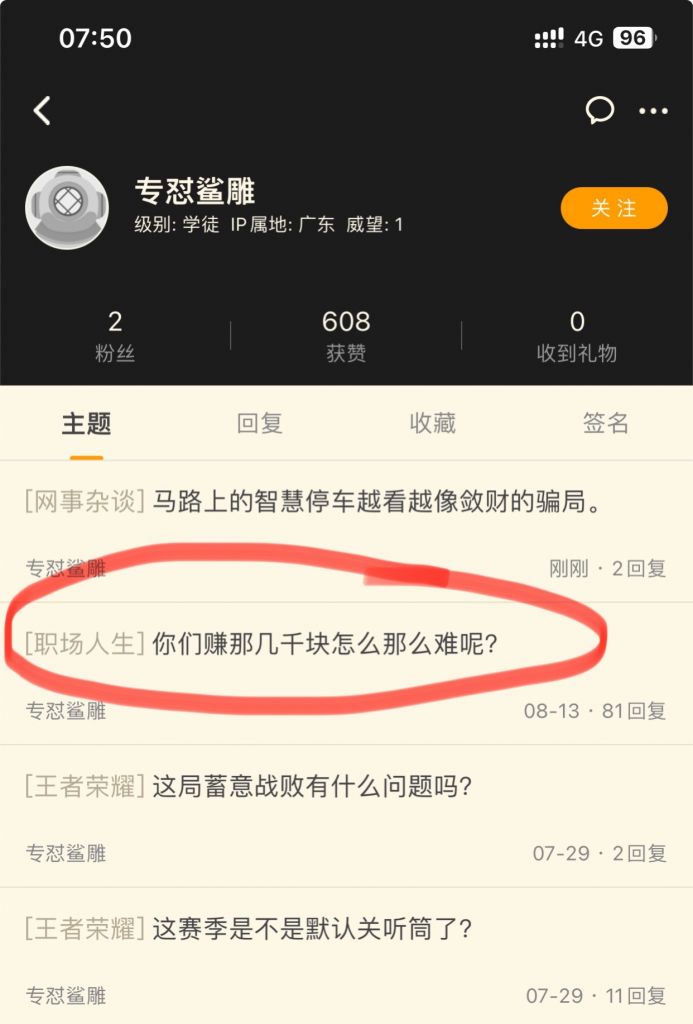Switch to the 签名 tab
Screen dimensions: 693x1024
tap(606, 423)
